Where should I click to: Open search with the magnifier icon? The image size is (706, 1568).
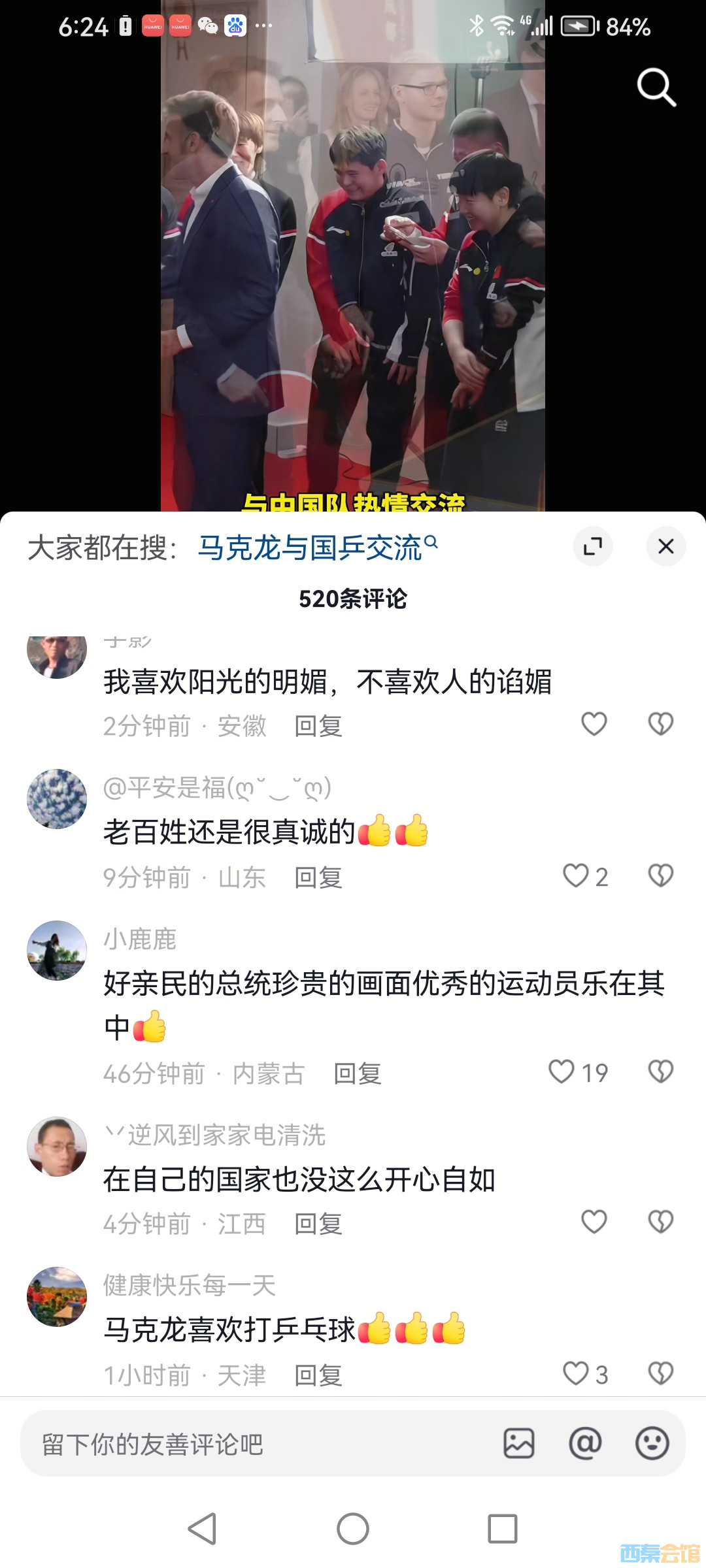(656, 87)
